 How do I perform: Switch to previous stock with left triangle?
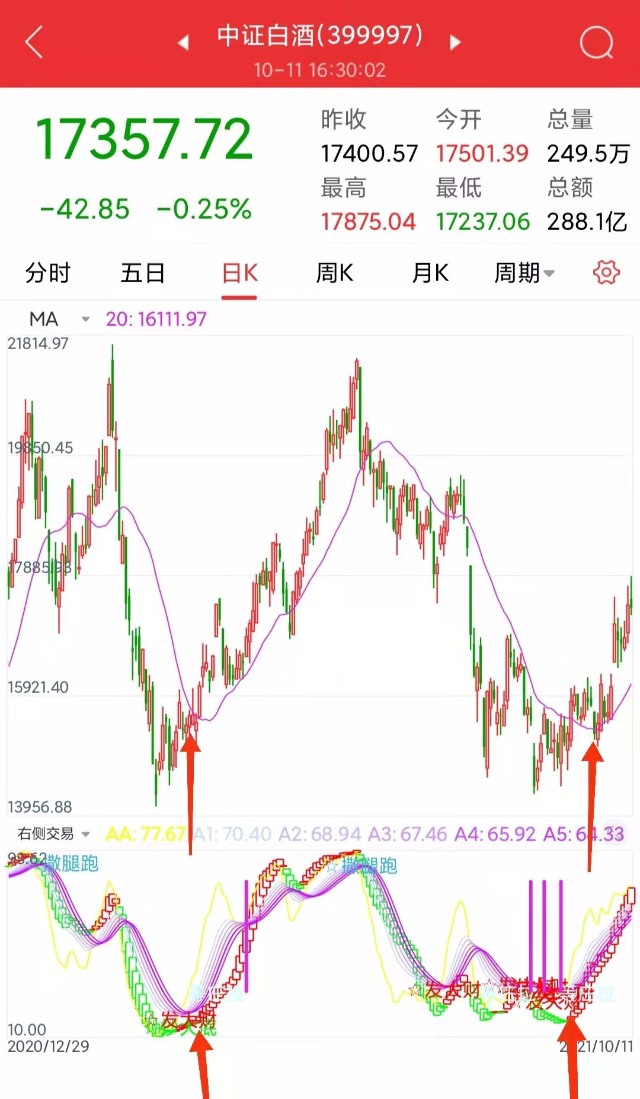(183, 43)
